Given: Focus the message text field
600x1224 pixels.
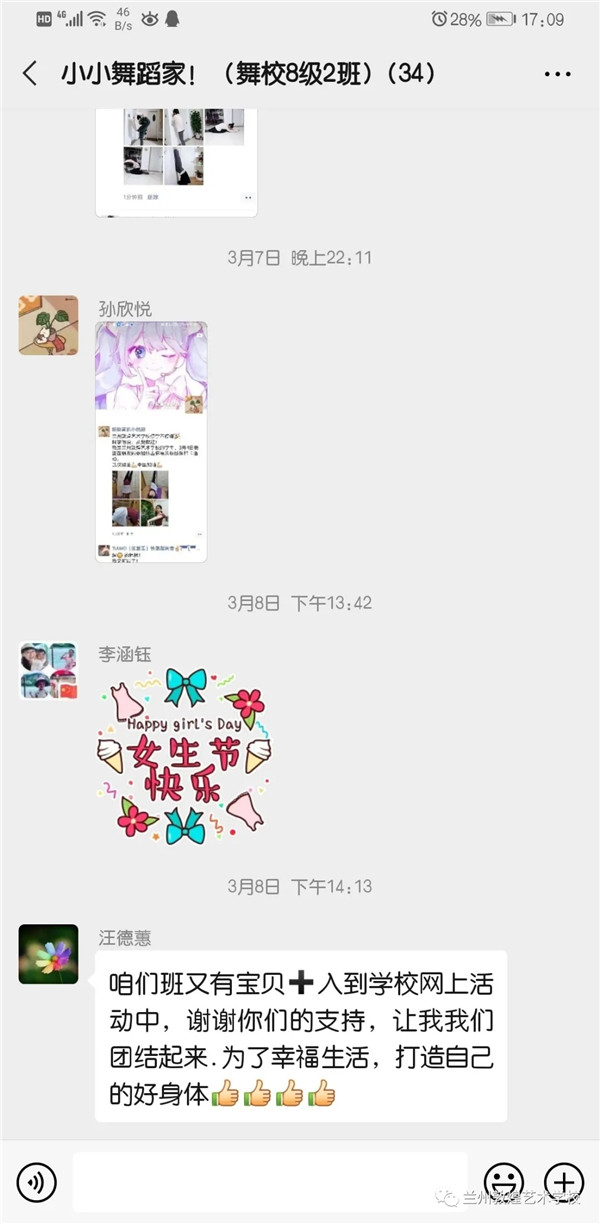Looking at the screenshot, I should (270, 1183).
